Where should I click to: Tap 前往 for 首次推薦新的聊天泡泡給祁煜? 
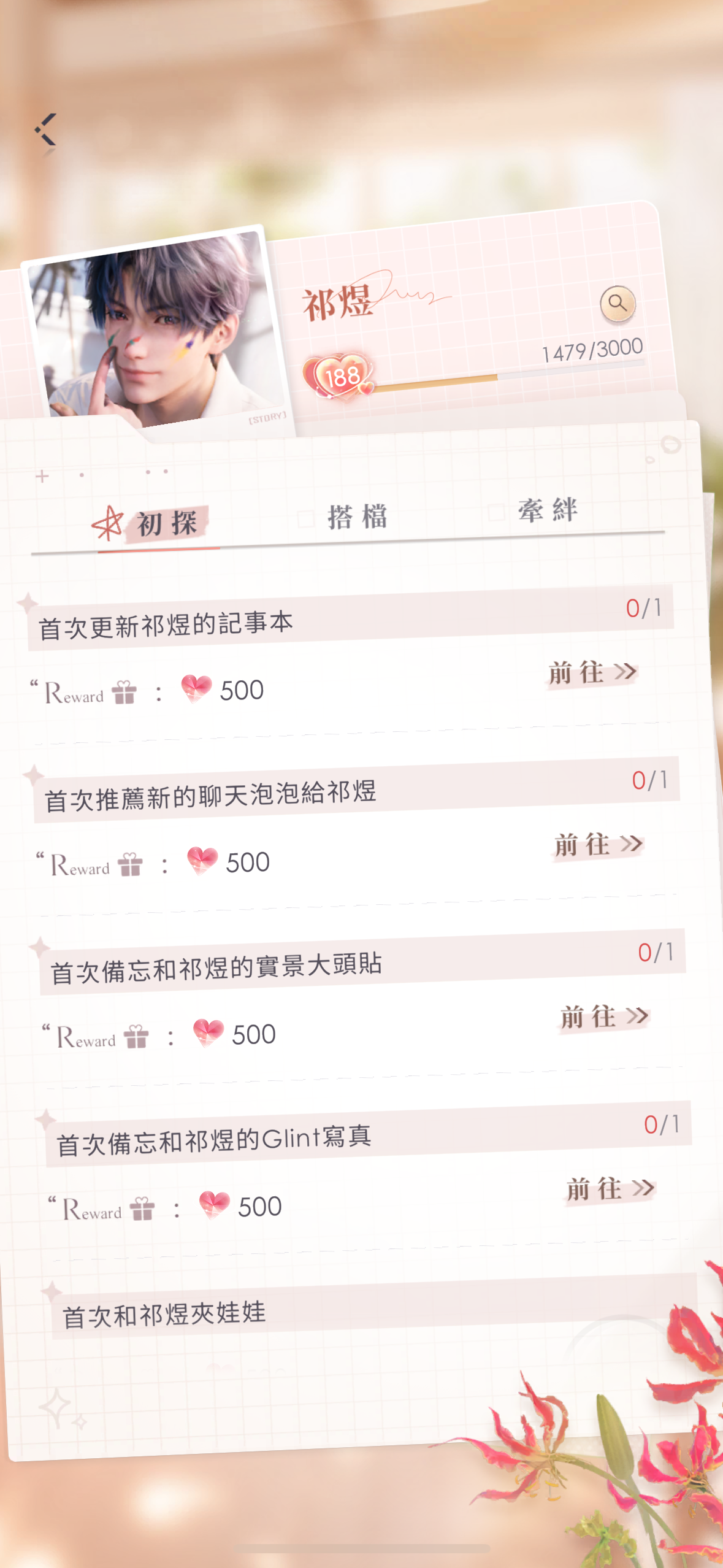(598, 845)
